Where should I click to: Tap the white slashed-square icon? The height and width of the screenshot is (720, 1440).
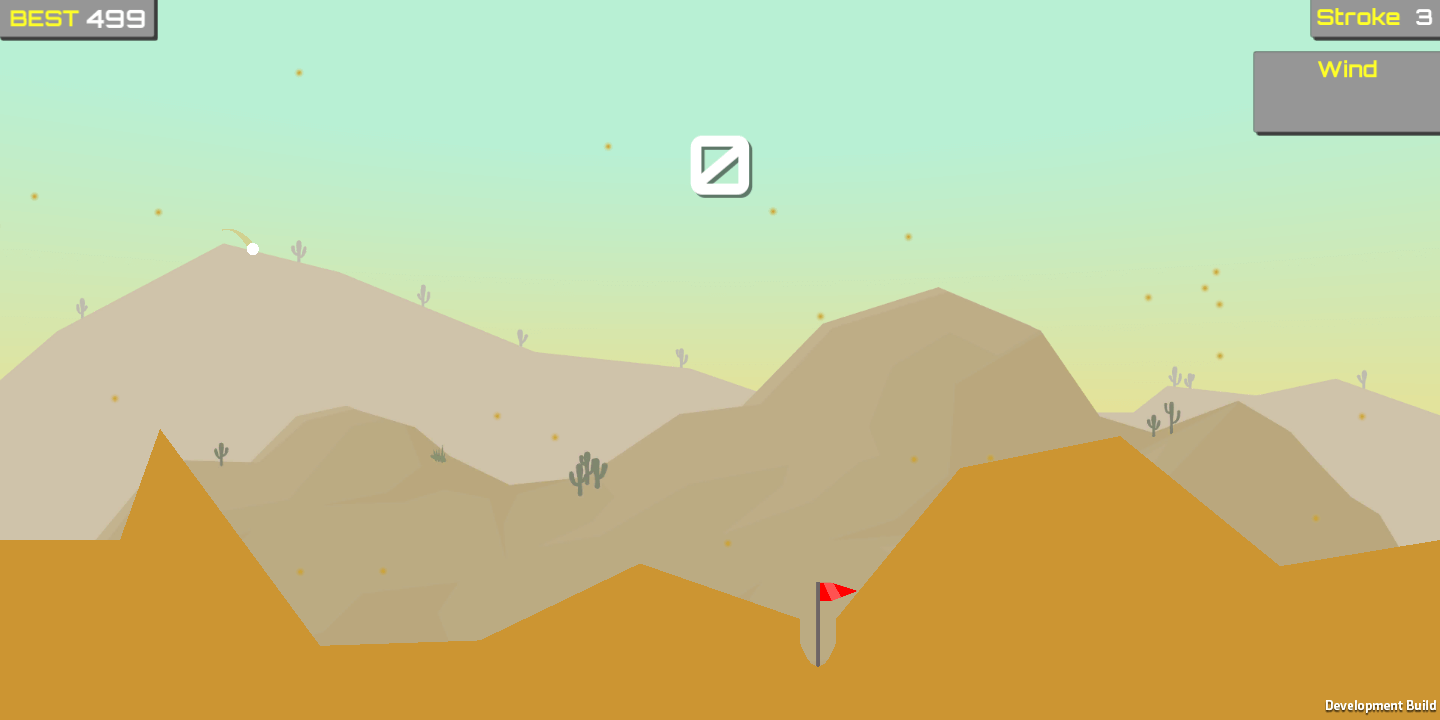pyautogui.click(x=720, y=165)
